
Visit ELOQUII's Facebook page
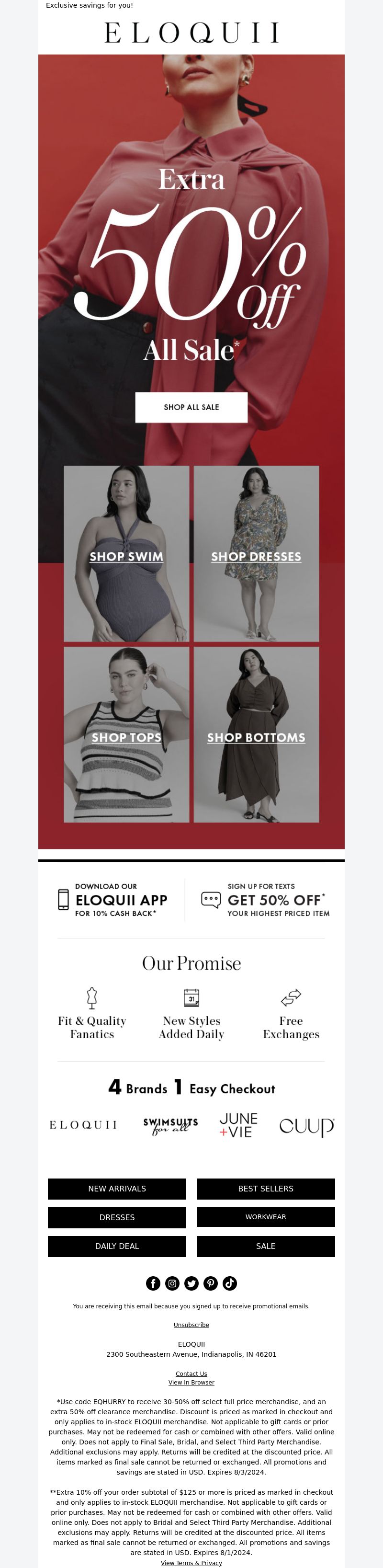pos(153,1283)
